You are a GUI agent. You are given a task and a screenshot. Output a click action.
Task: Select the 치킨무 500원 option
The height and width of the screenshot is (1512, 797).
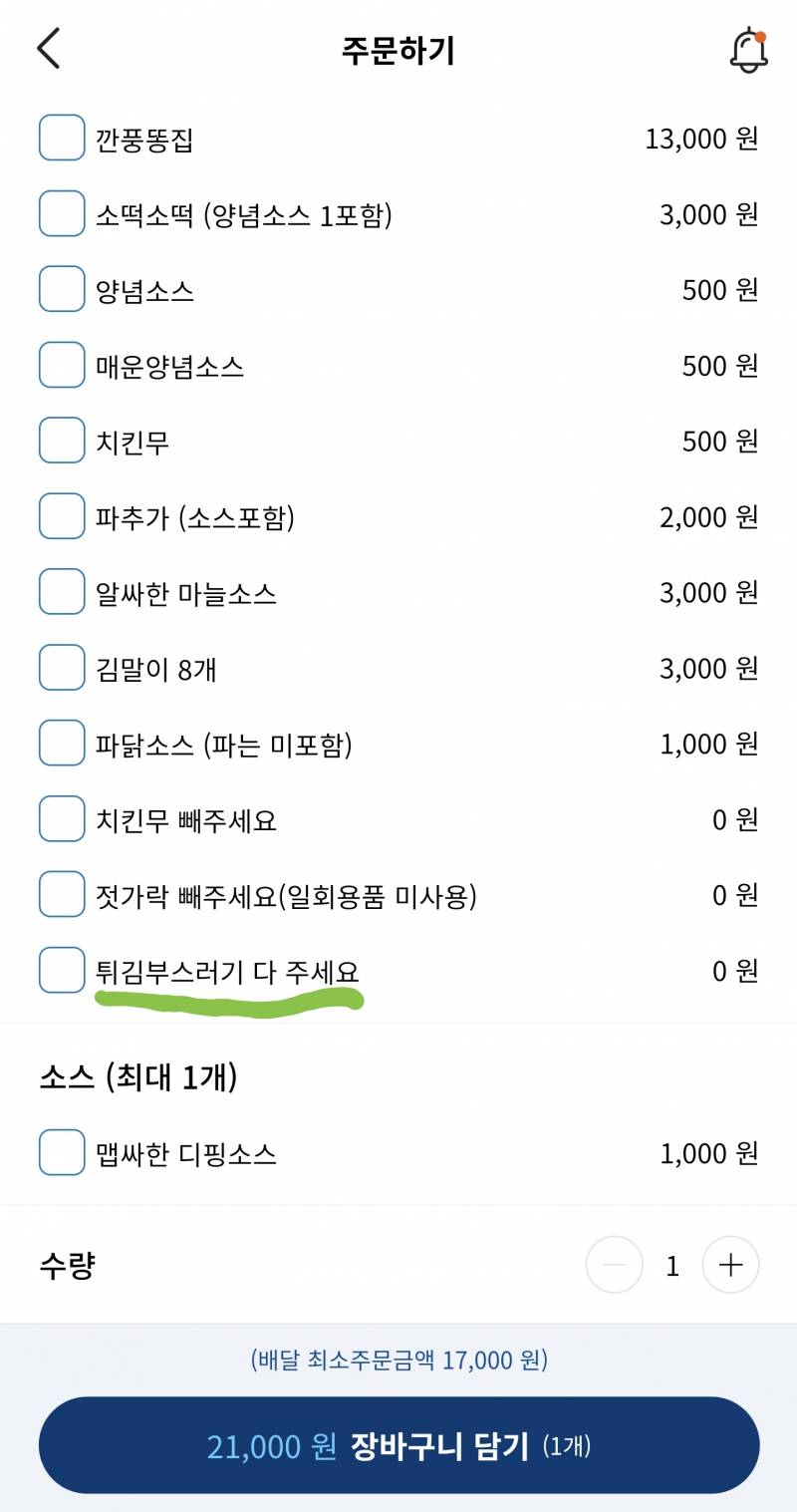(x=61, y=440)
